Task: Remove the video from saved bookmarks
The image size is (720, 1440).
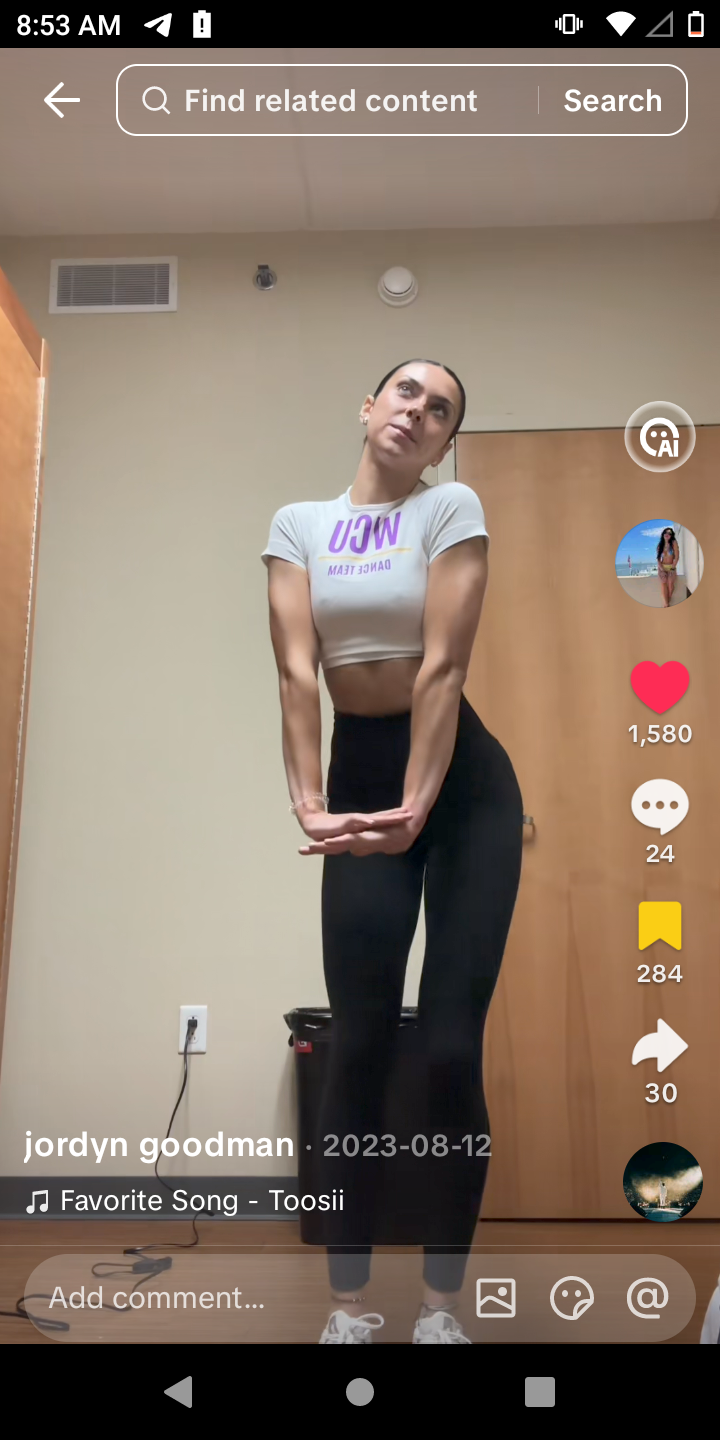Action: [x=660, y=926]
